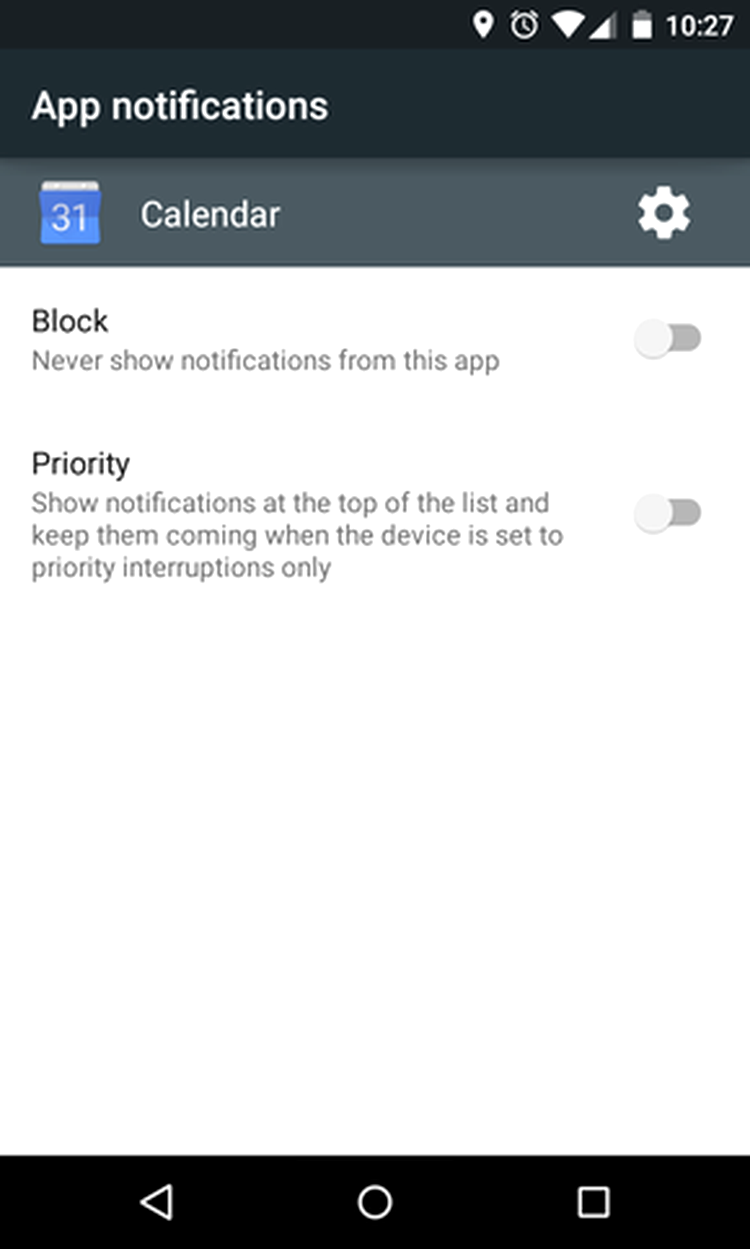The image size is (750, 1249).
Task: Turn on the Priority switch
Action: point(668,514)
